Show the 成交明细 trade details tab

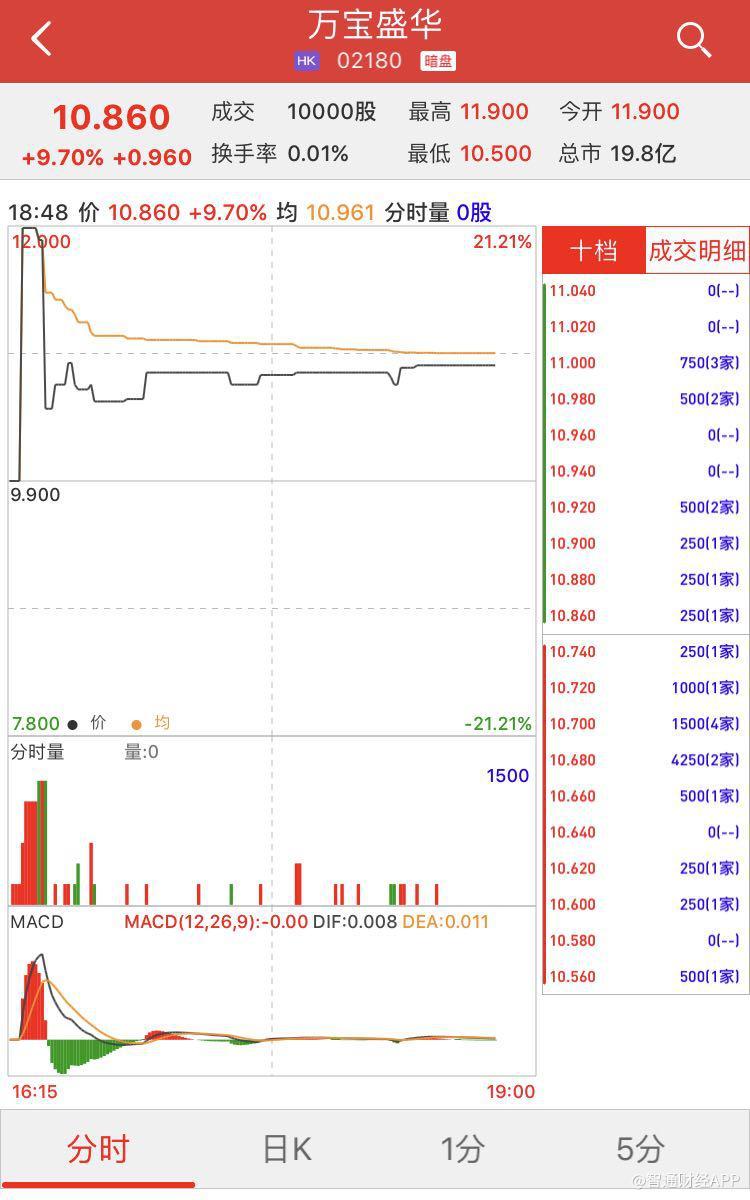point(697,250)
